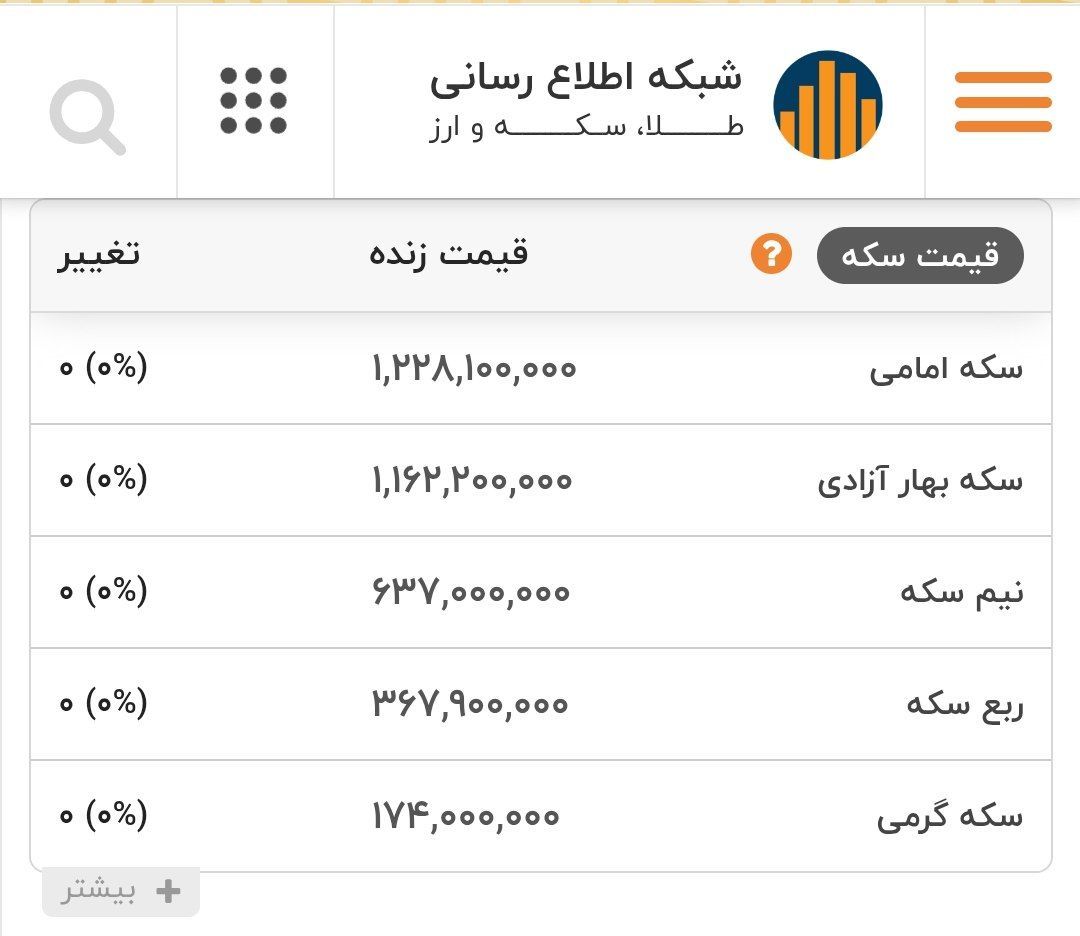This screenshot has width=1080, height=936.
Task: Expand the list with بیشتر button
Action: point(121,891)
